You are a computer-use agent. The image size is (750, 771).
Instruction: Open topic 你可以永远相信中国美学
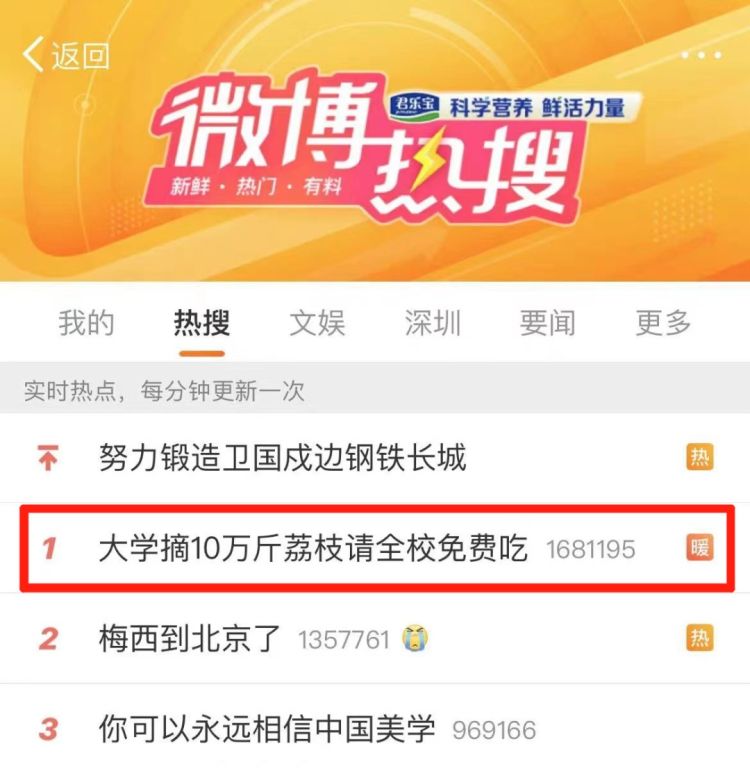click(267, 728)
